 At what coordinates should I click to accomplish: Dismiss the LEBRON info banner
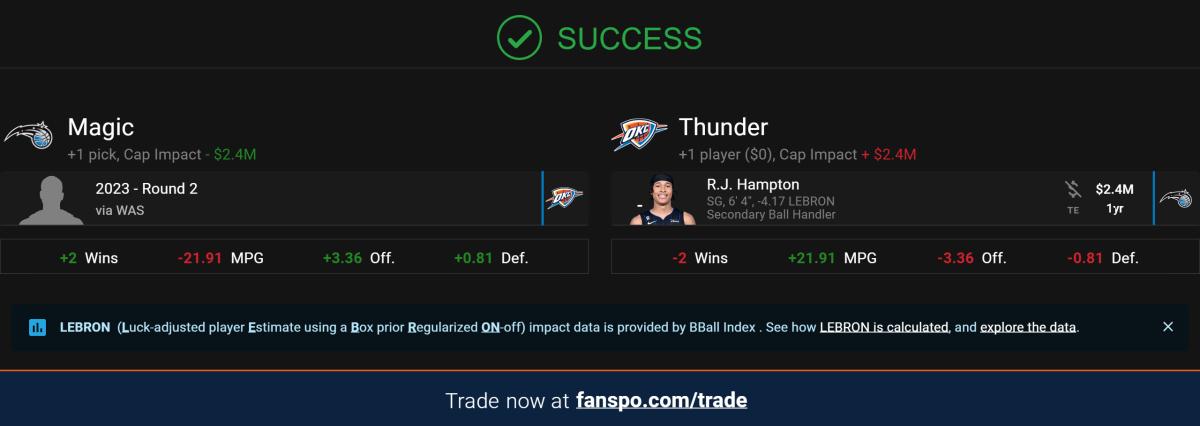click(x=1168, y=327)
